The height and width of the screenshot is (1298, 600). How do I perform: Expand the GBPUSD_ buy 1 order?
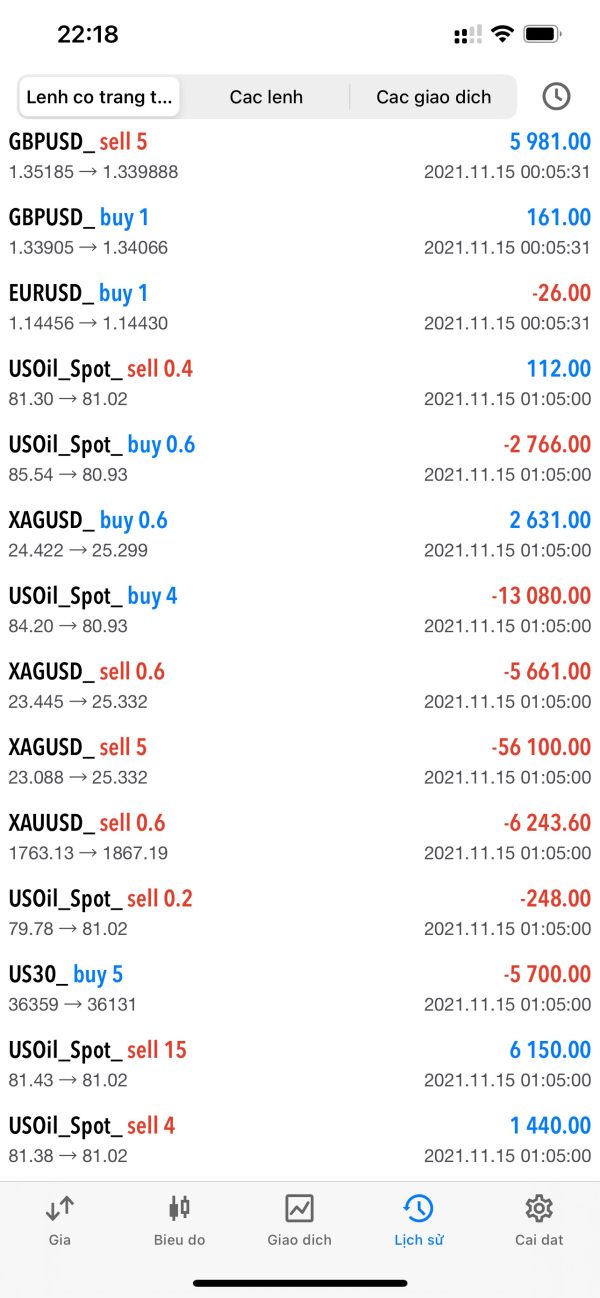(x=300, y=232)
